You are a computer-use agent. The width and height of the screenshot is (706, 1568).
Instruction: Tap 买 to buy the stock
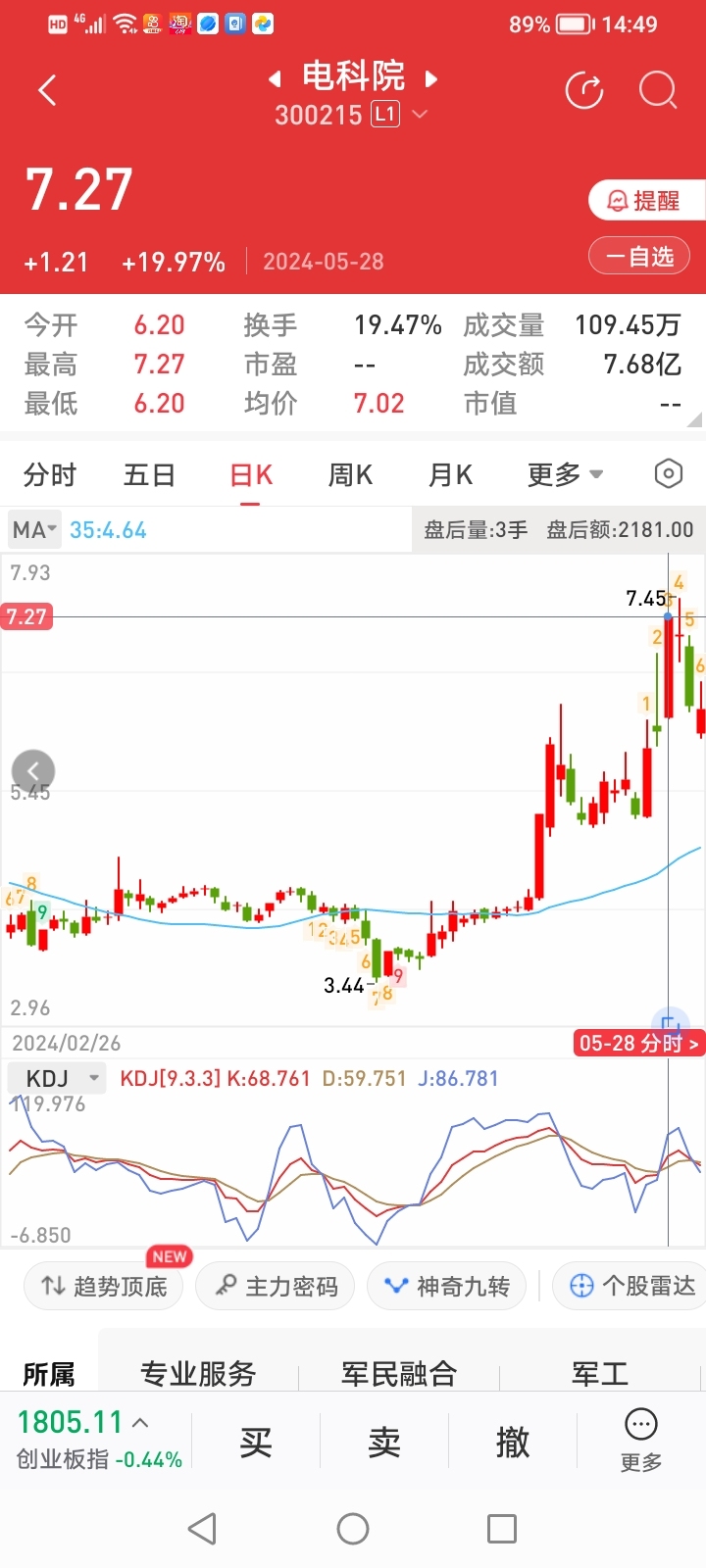256,1442
